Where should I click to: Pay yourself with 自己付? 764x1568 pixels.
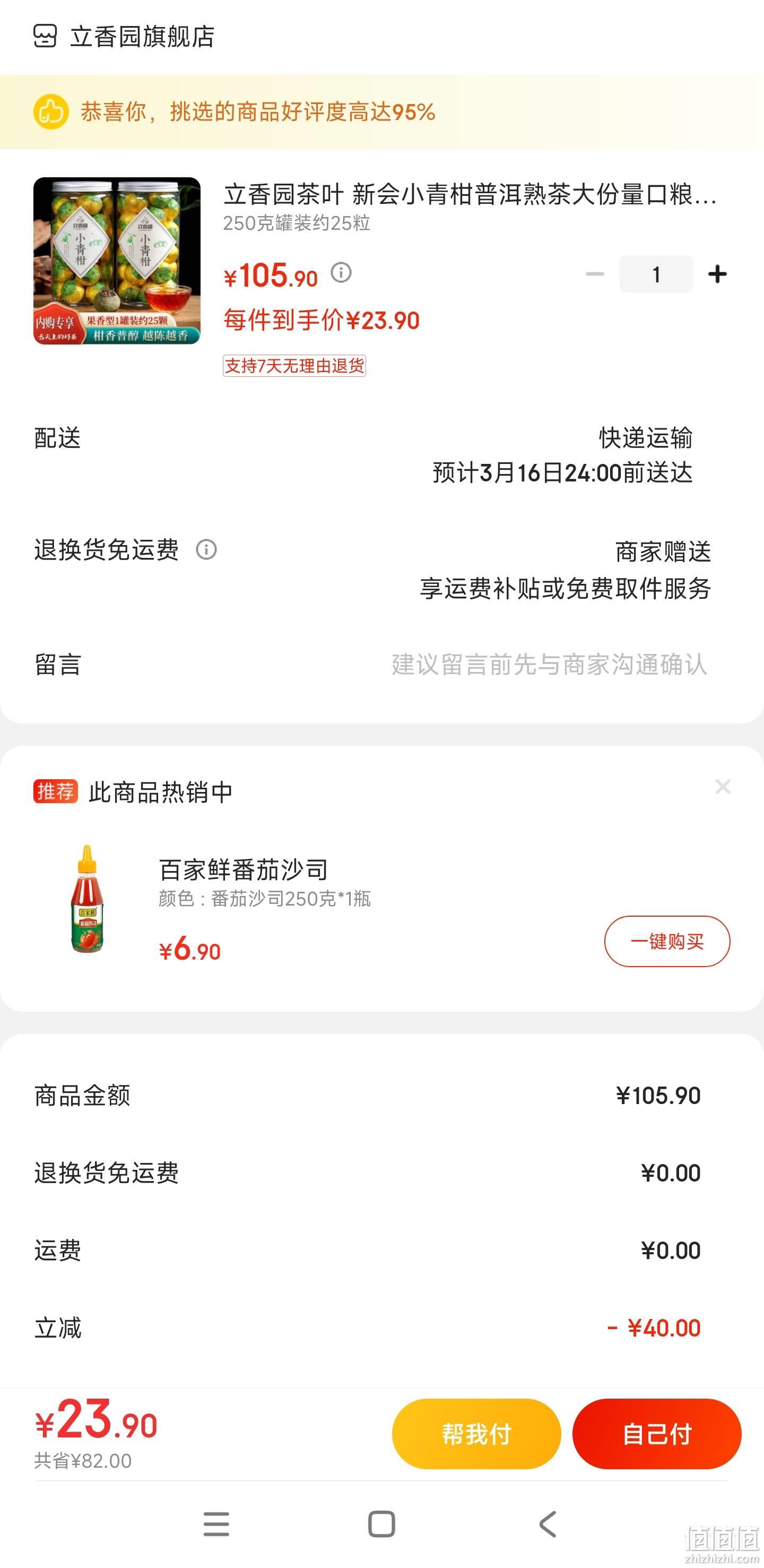click(x=657, y=1434)
